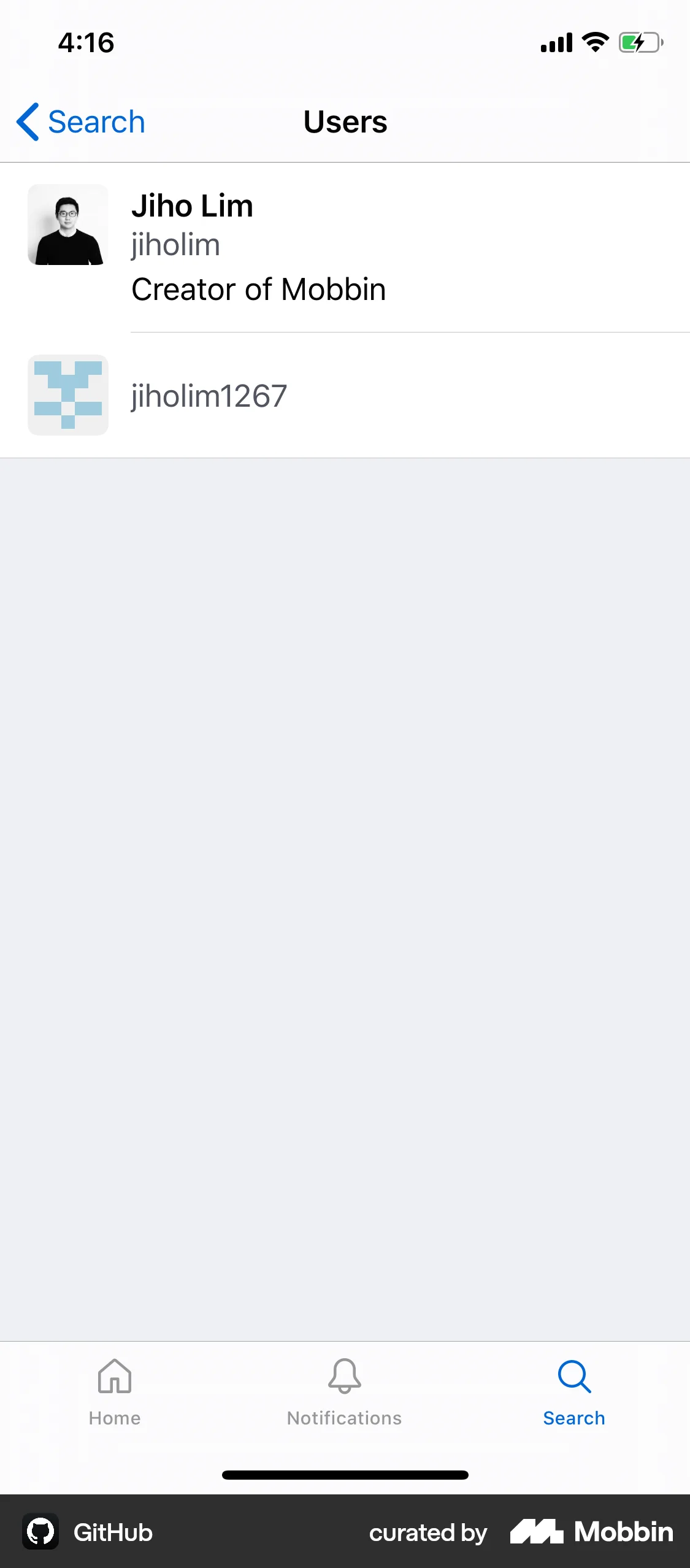Tap the Home icon in the tab bar
The image size is (690, 1568).
pyautogui.click(x=115, y=1391)
